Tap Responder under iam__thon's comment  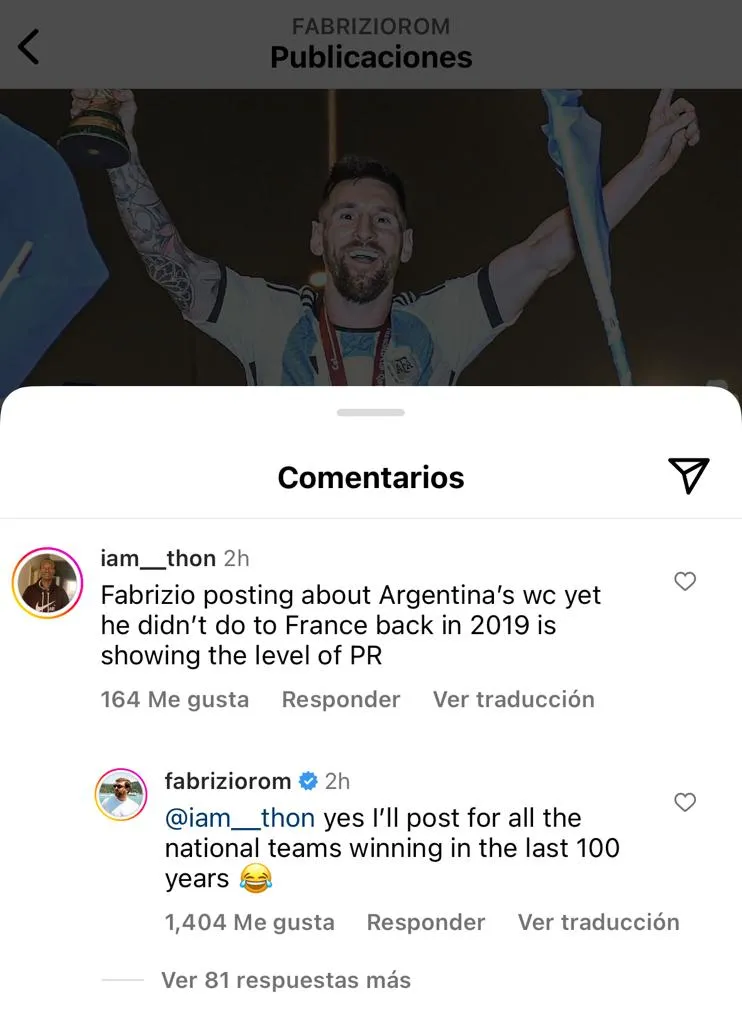[x=341, y=699]
